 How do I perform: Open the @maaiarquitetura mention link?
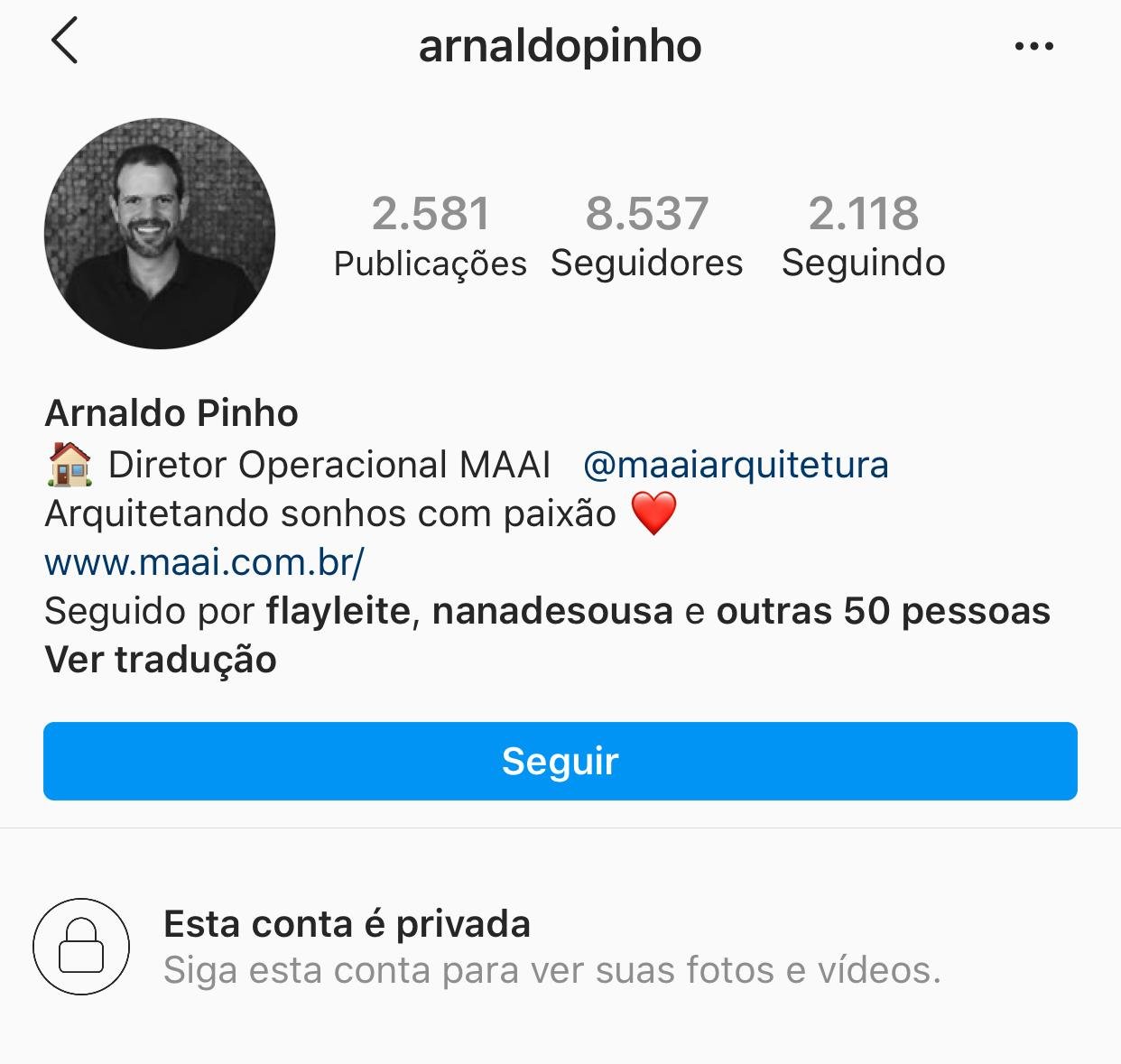click(736, 465)
